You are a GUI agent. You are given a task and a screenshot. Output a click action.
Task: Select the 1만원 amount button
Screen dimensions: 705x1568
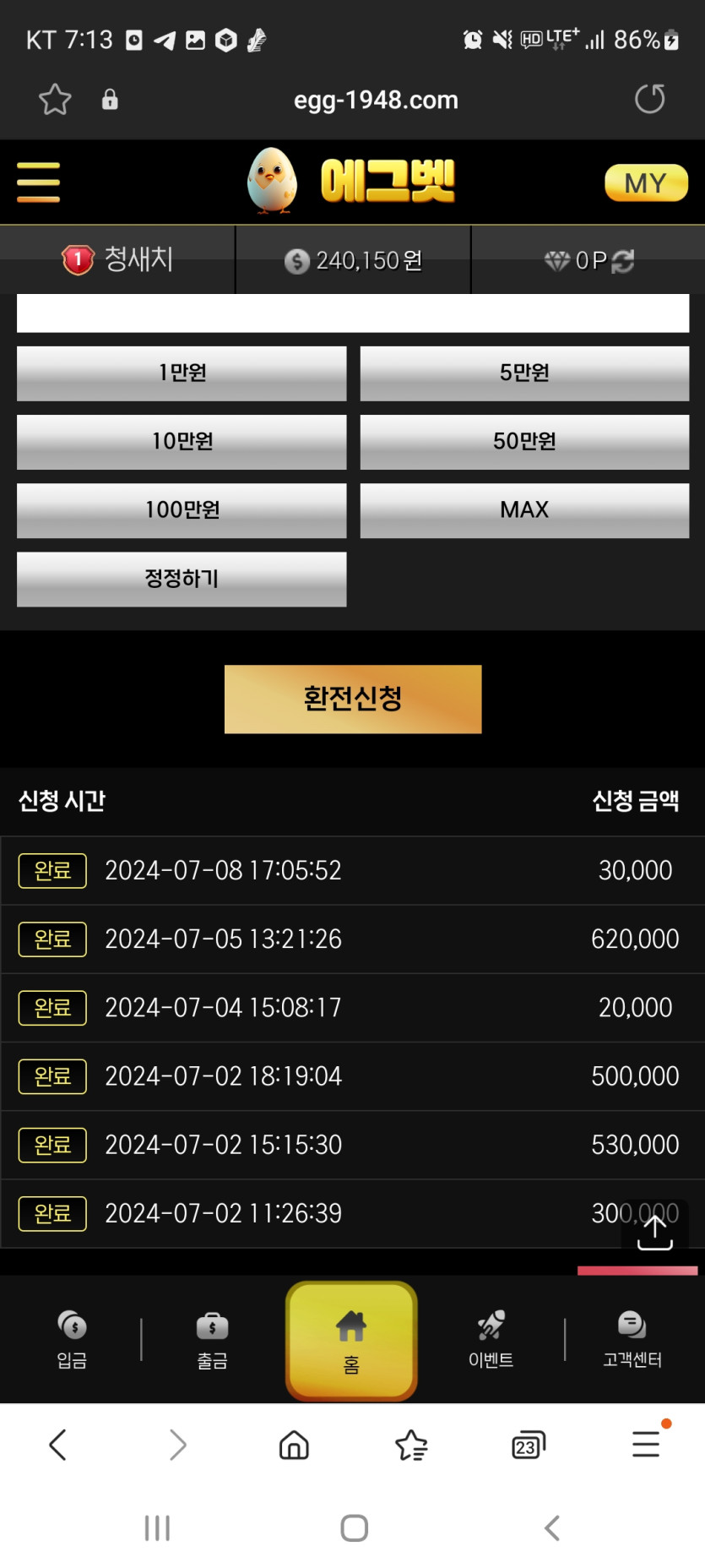(182, 373)
